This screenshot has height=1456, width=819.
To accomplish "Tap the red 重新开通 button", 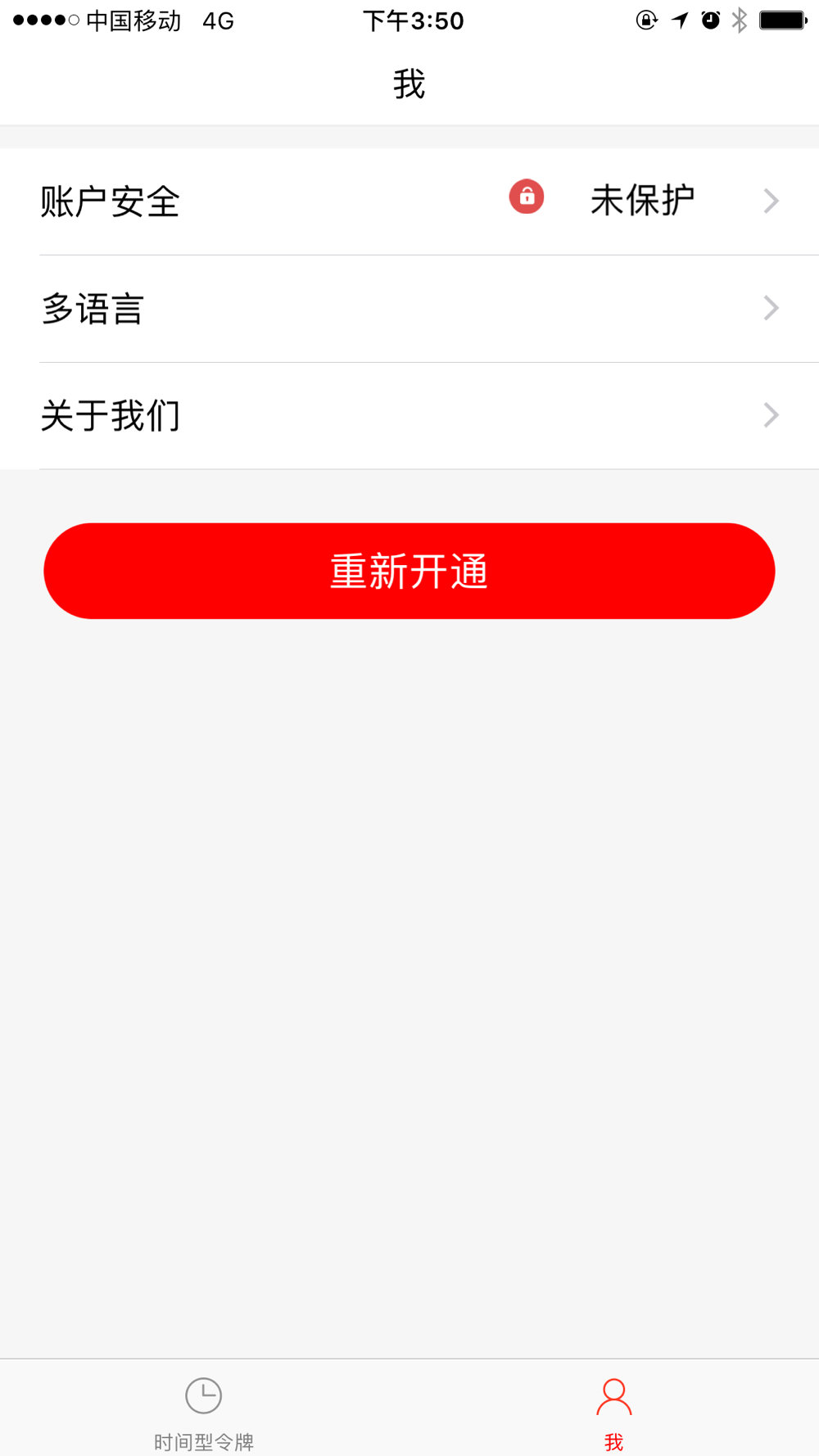I will coord(409,571).
